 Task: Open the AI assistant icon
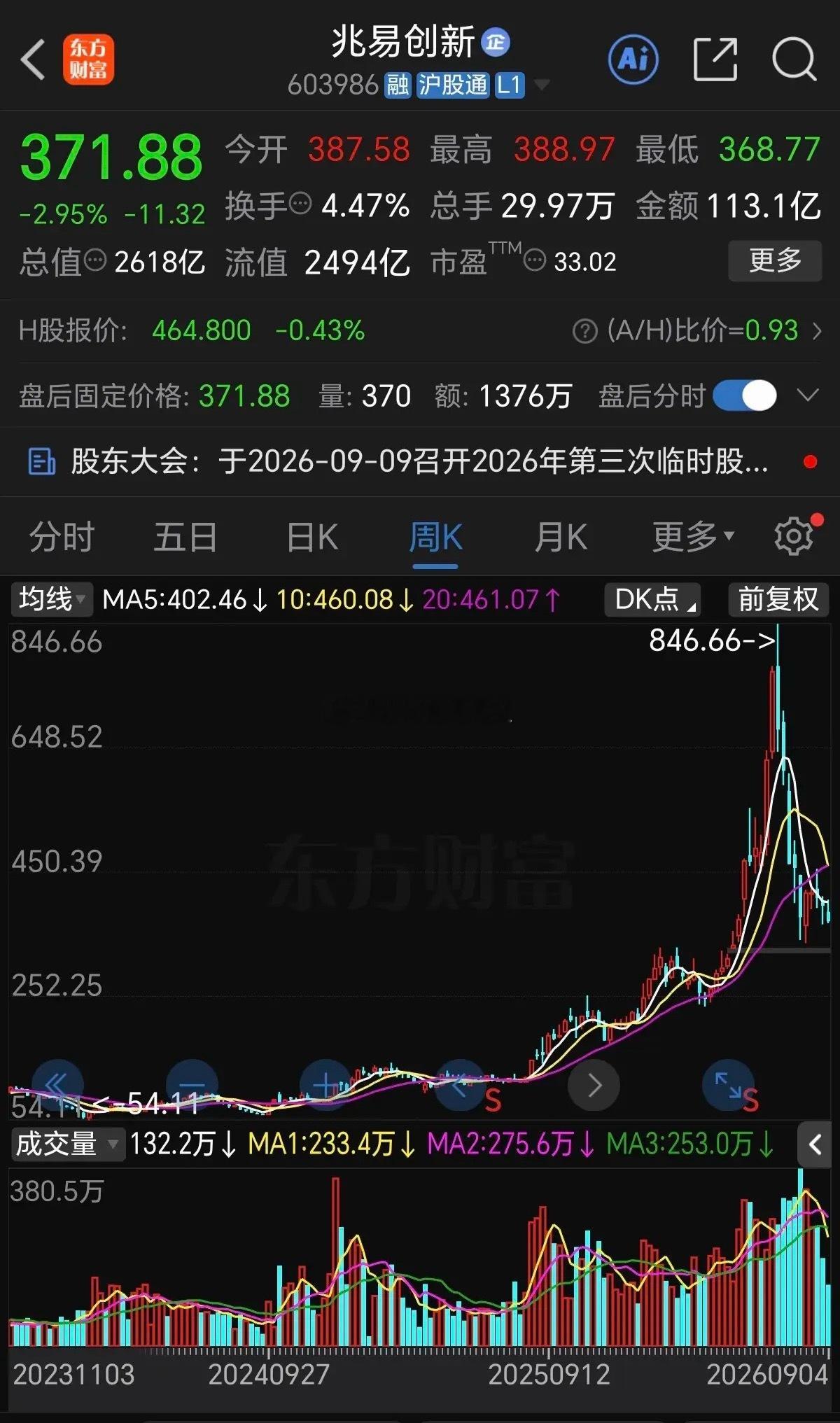tap(633, 60)
